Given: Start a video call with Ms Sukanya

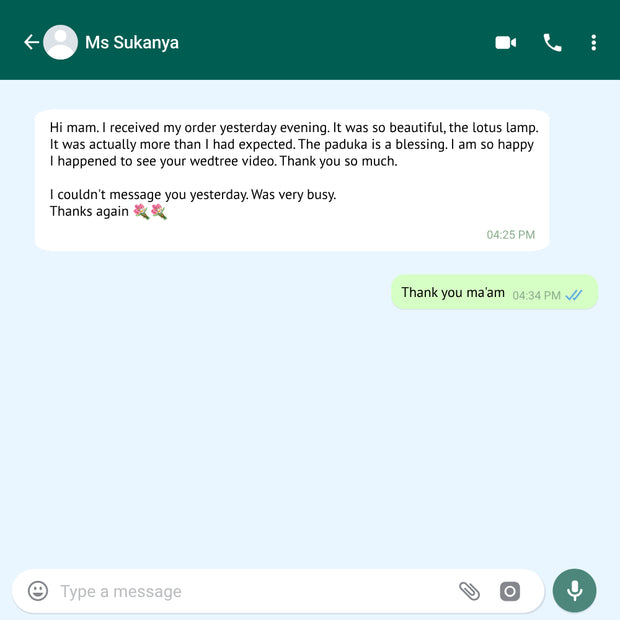Looking at the screenshot, I should [x=506, y=42].
